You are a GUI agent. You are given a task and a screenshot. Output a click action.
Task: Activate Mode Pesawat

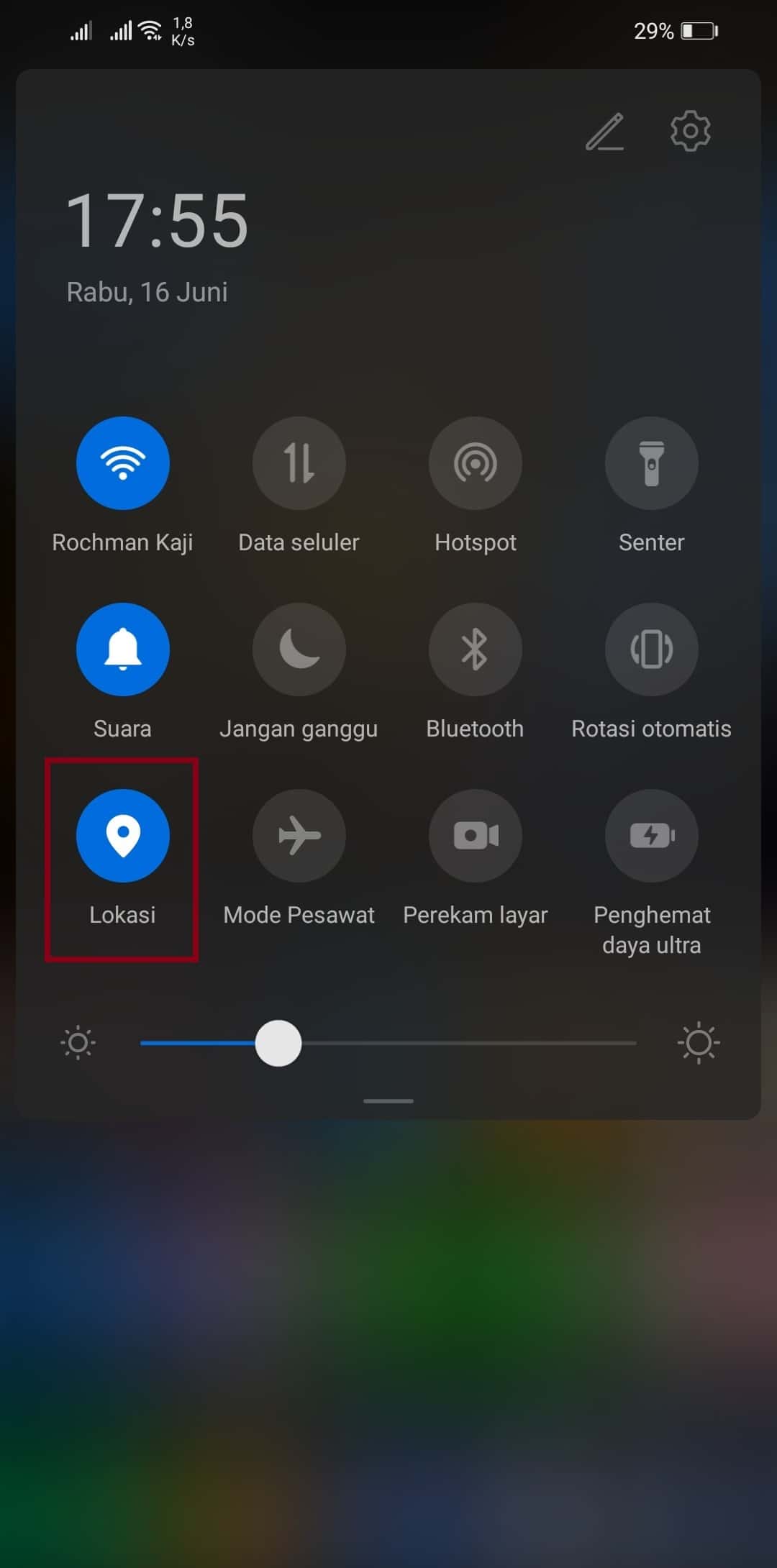pos(299,836)
